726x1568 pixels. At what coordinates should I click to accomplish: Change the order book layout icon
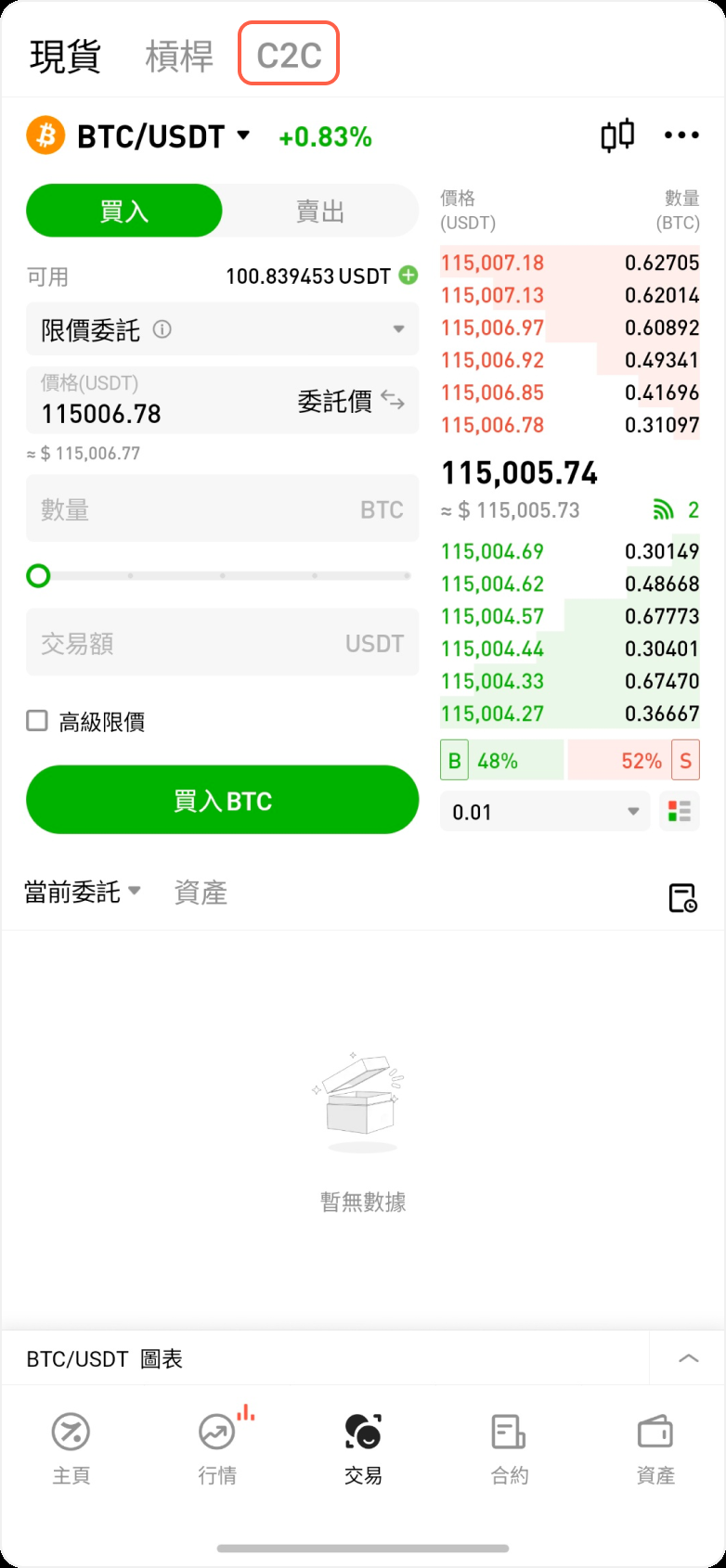click(x=680, y=812)
